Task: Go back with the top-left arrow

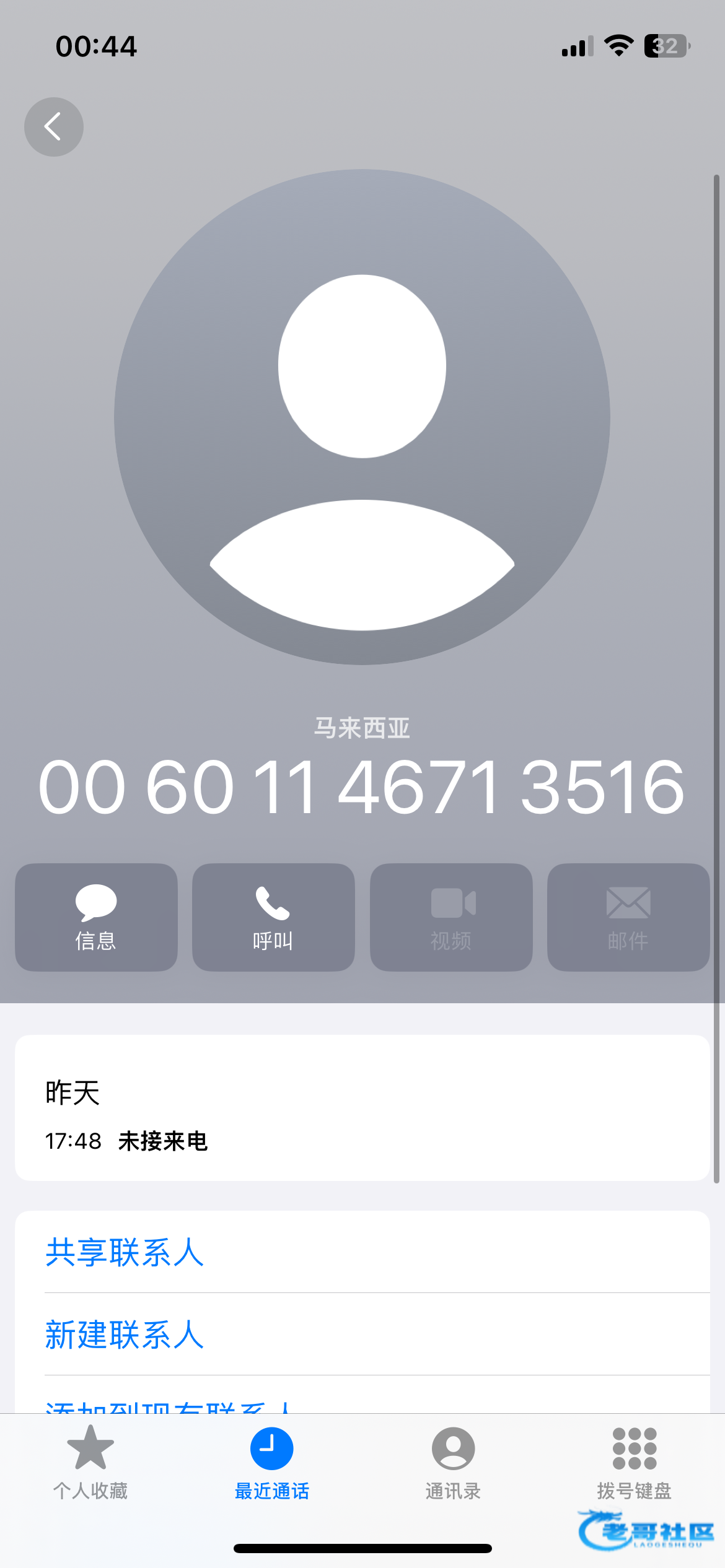Action: (54, 127)
